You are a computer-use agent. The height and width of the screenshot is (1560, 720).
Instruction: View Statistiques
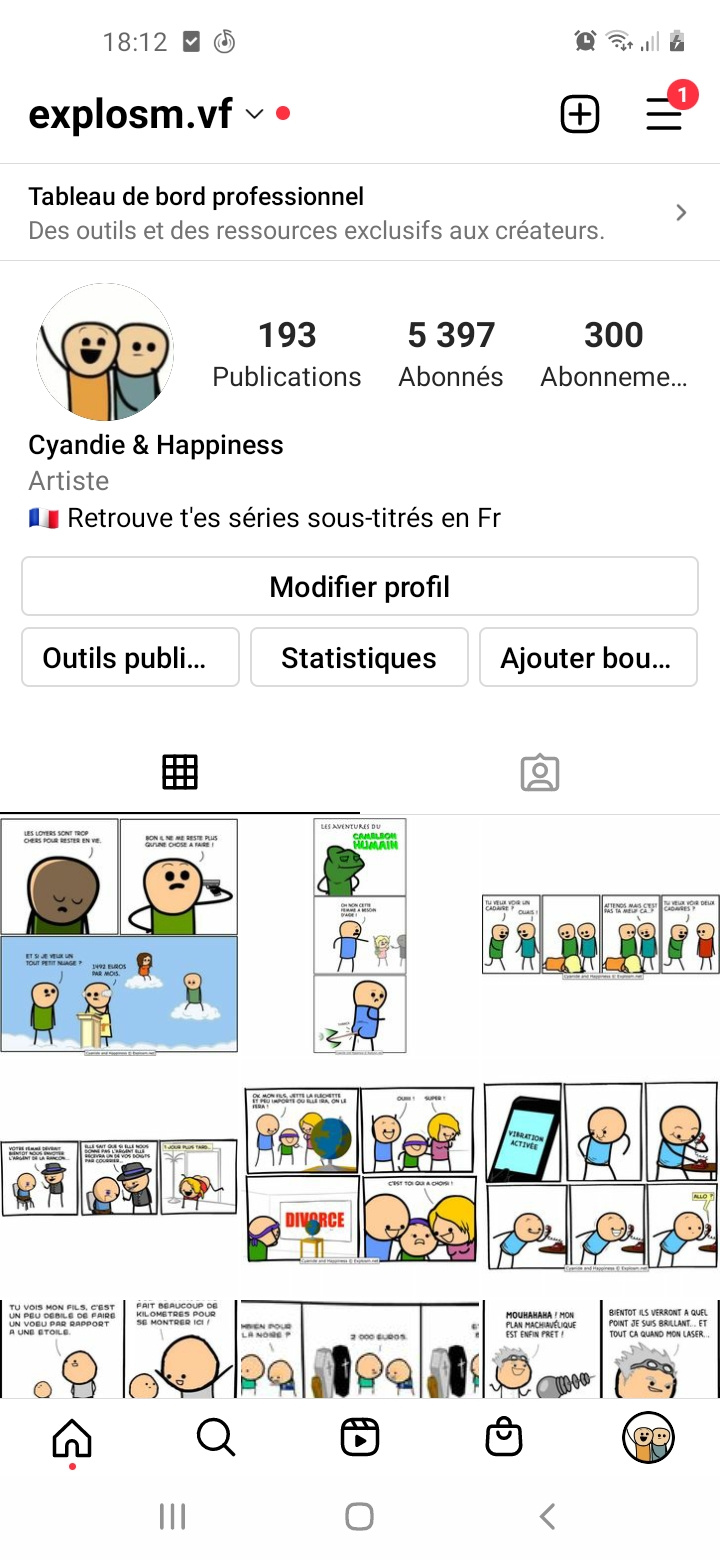click(x=359, y=657)
